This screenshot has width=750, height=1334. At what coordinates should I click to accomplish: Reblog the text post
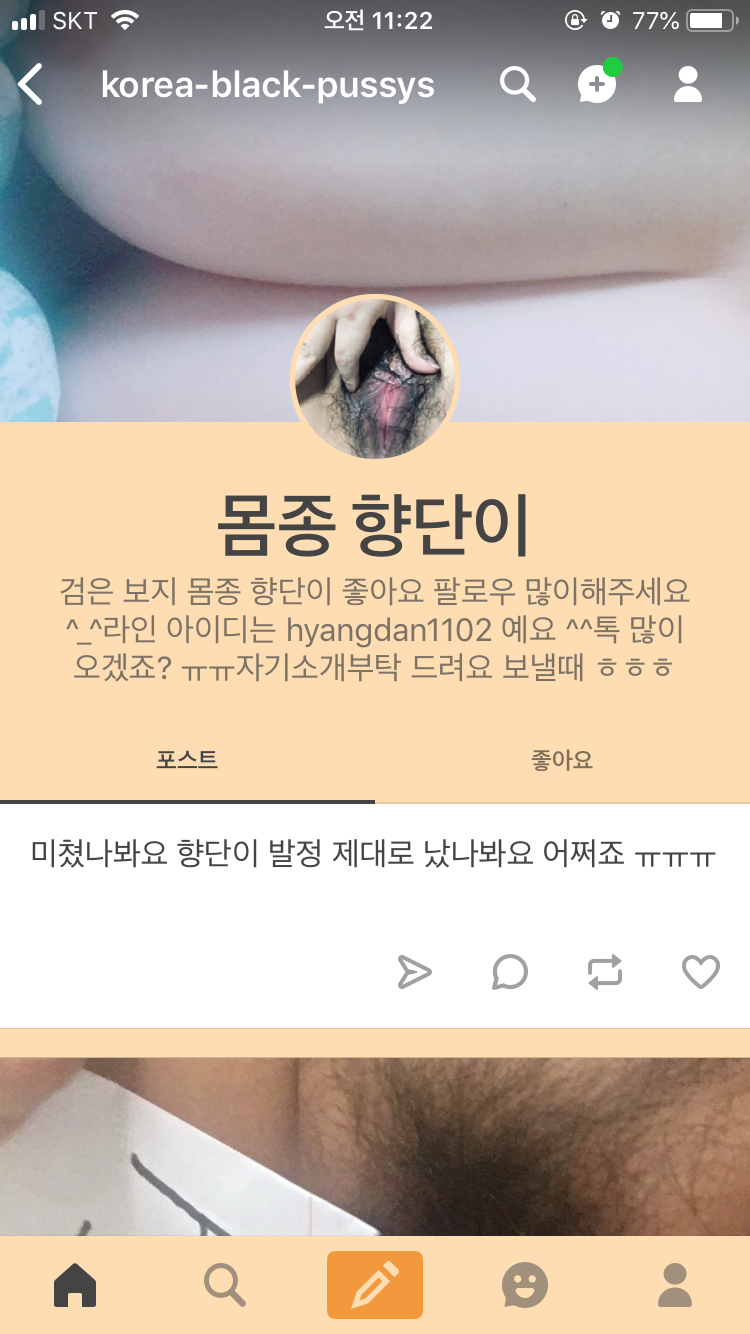point(605,972)
